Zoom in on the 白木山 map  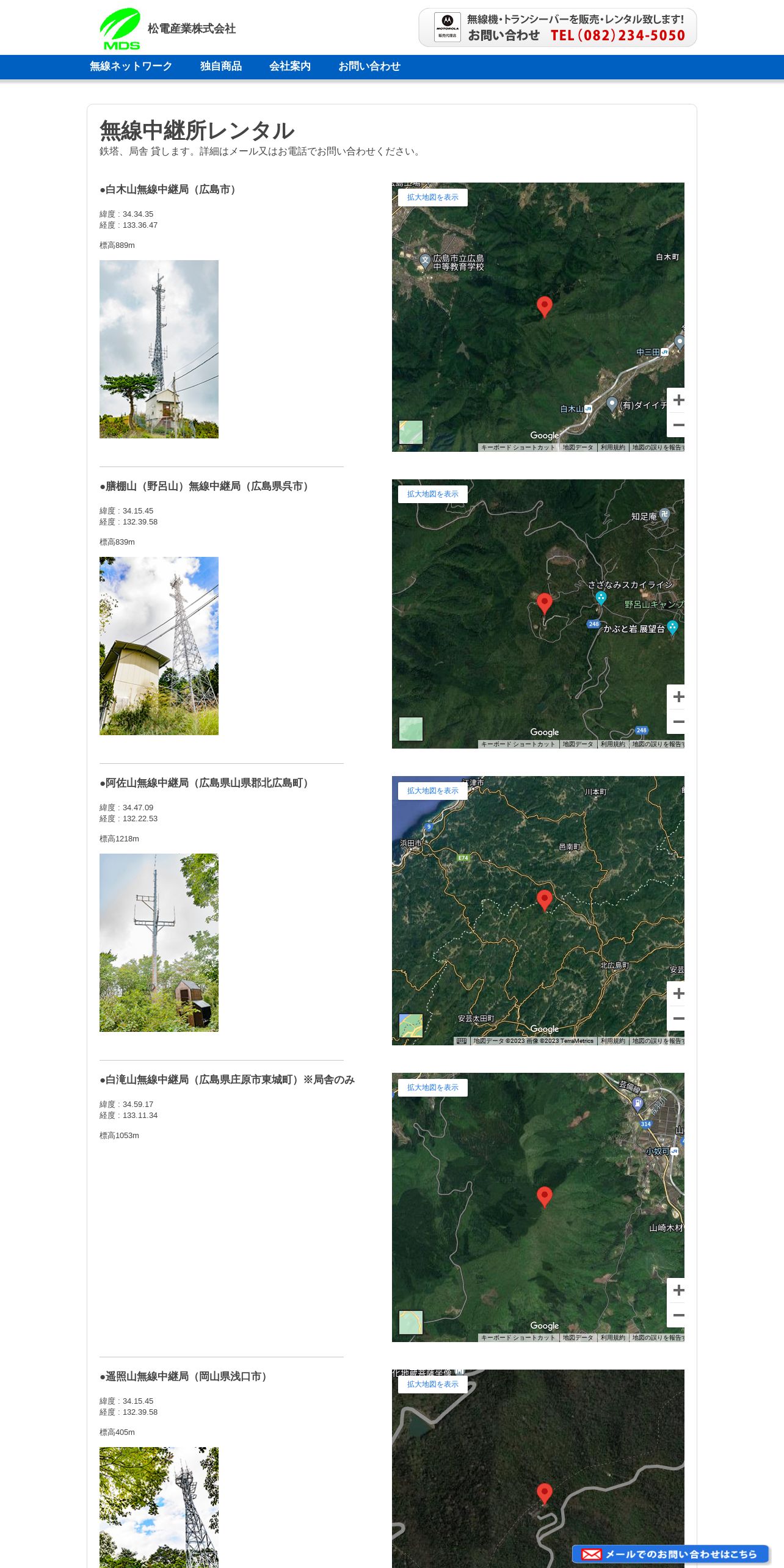point(678,400)
